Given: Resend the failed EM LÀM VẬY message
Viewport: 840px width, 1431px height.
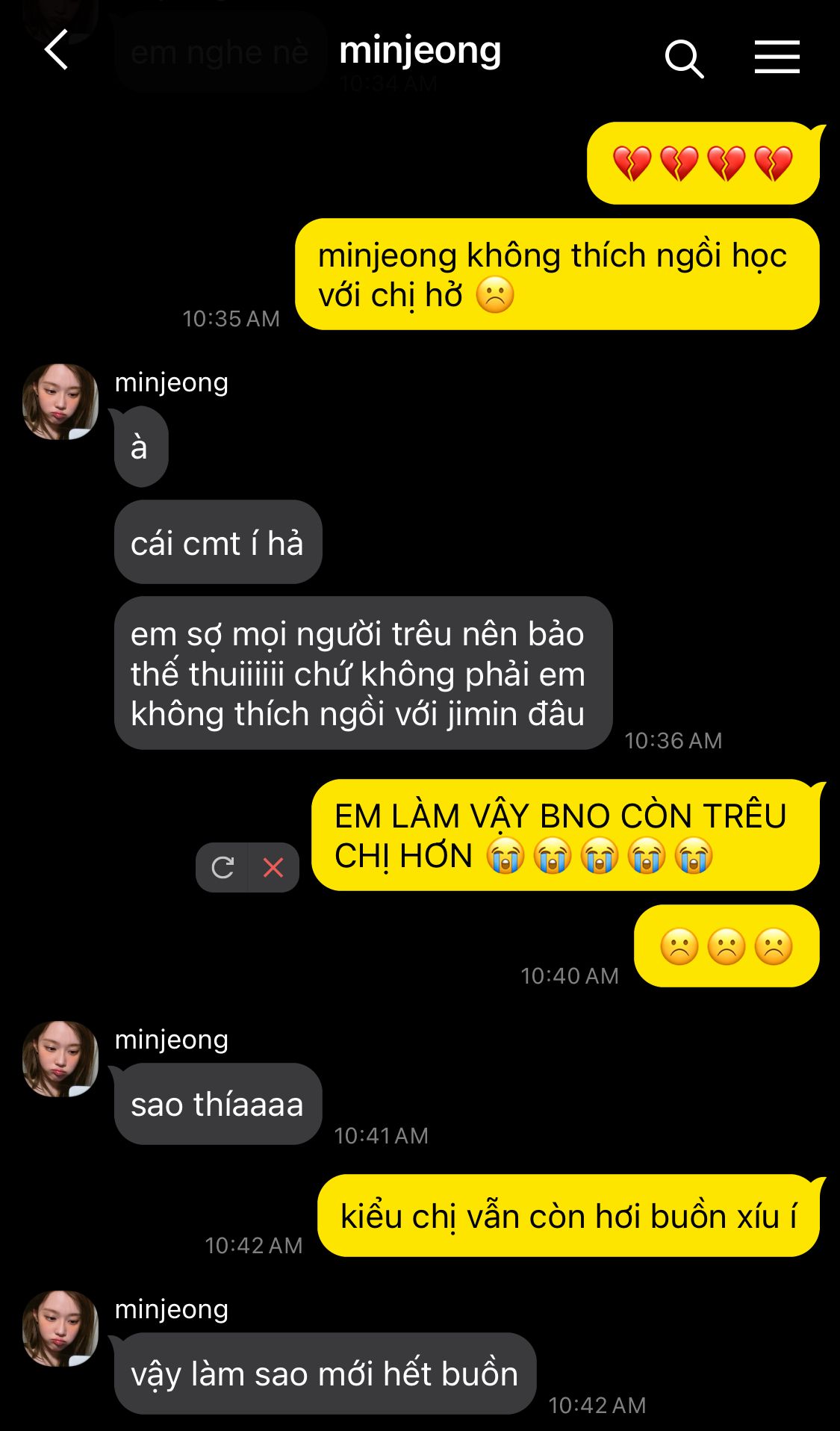Looking at the screenshot, I should (223, 867).
